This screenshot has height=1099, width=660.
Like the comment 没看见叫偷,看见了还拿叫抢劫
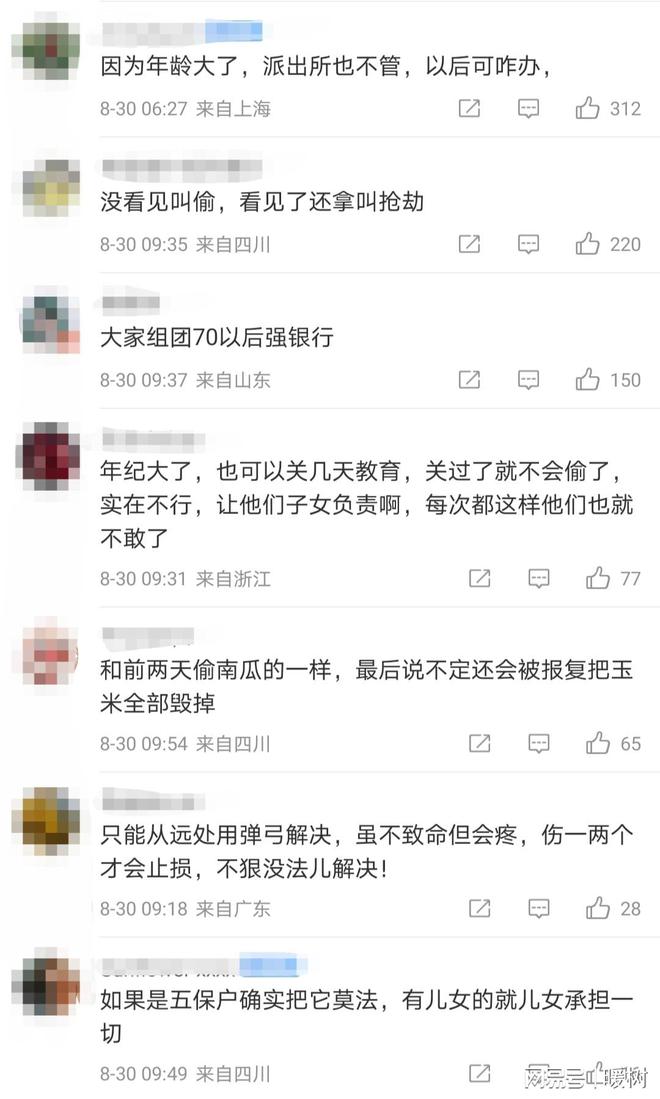coord(588,243)
